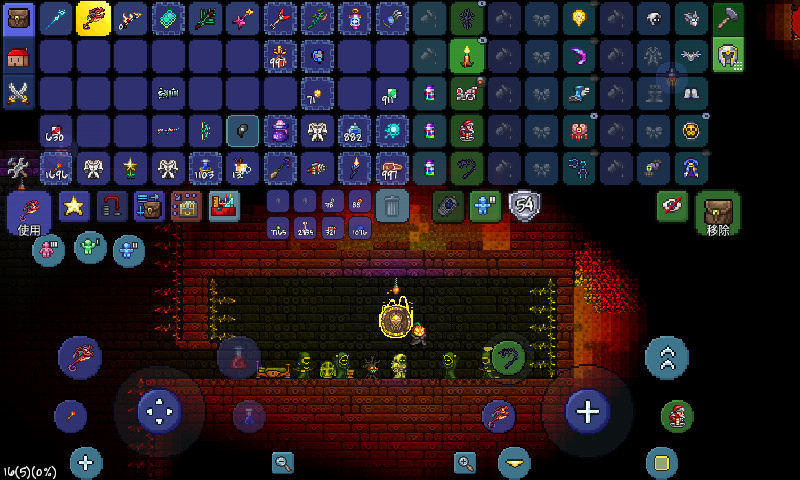Viewport: 800px width, 480px height.
Task: Expand the yellow dropdown arrow button
Action: coord(515,462)
